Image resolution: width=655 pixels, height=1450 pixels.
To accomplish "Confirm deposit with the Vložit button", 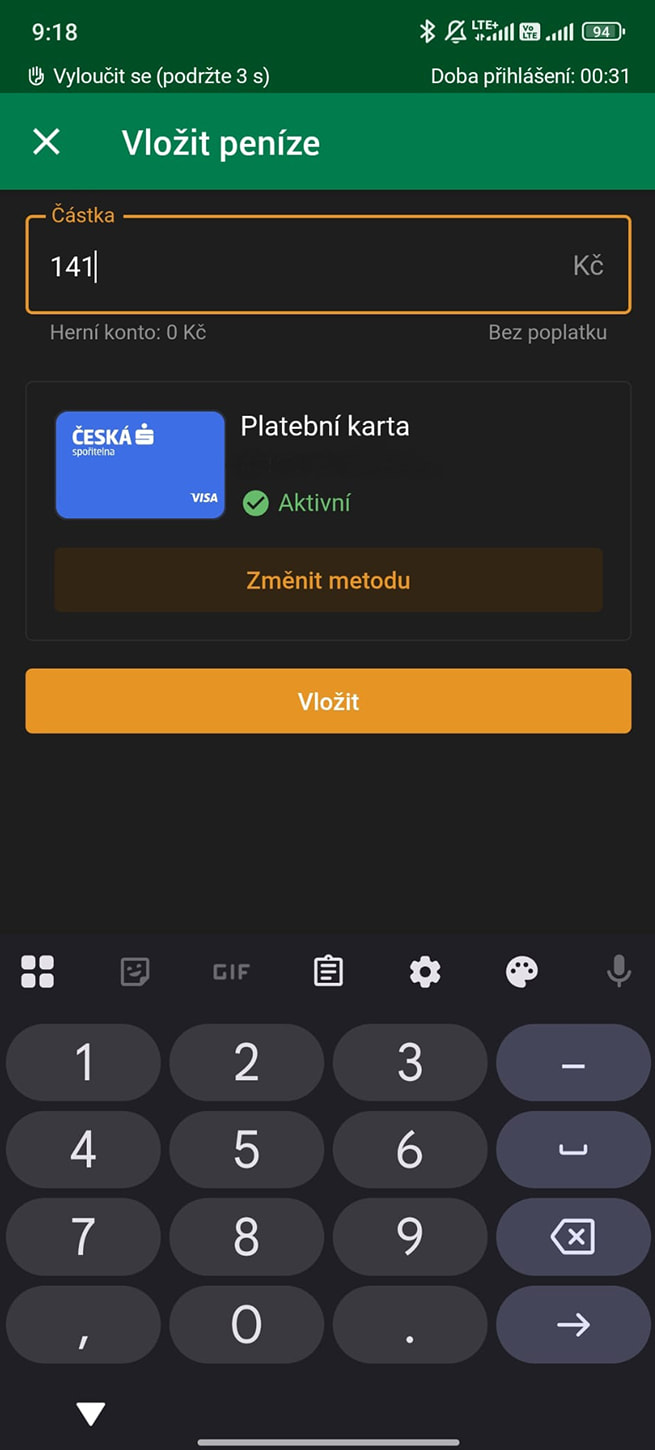I will tap(328, 701).
